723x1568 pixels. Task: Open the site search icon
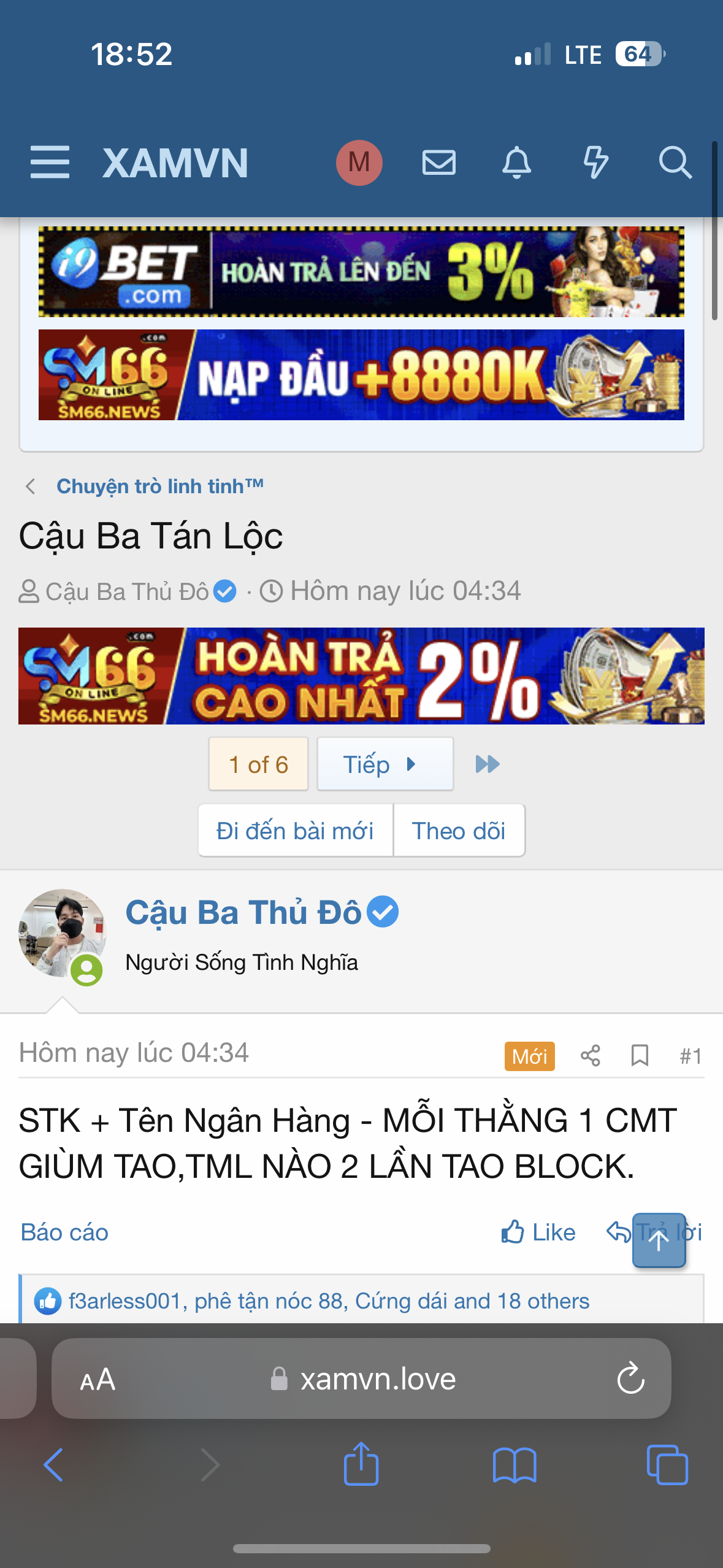coord(675,163)
